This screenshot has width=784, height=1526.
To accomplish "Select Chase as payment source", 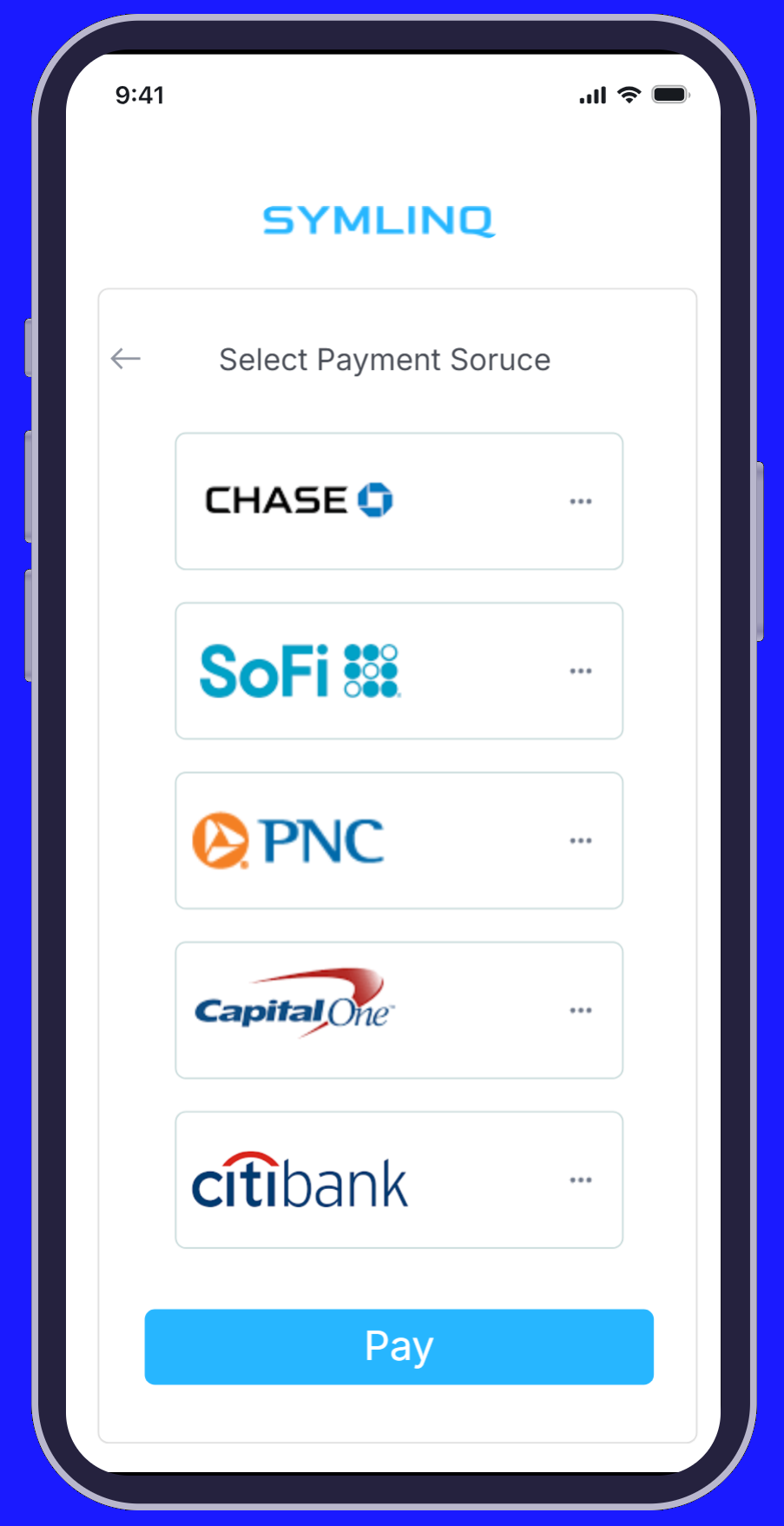I will point(347,501).
